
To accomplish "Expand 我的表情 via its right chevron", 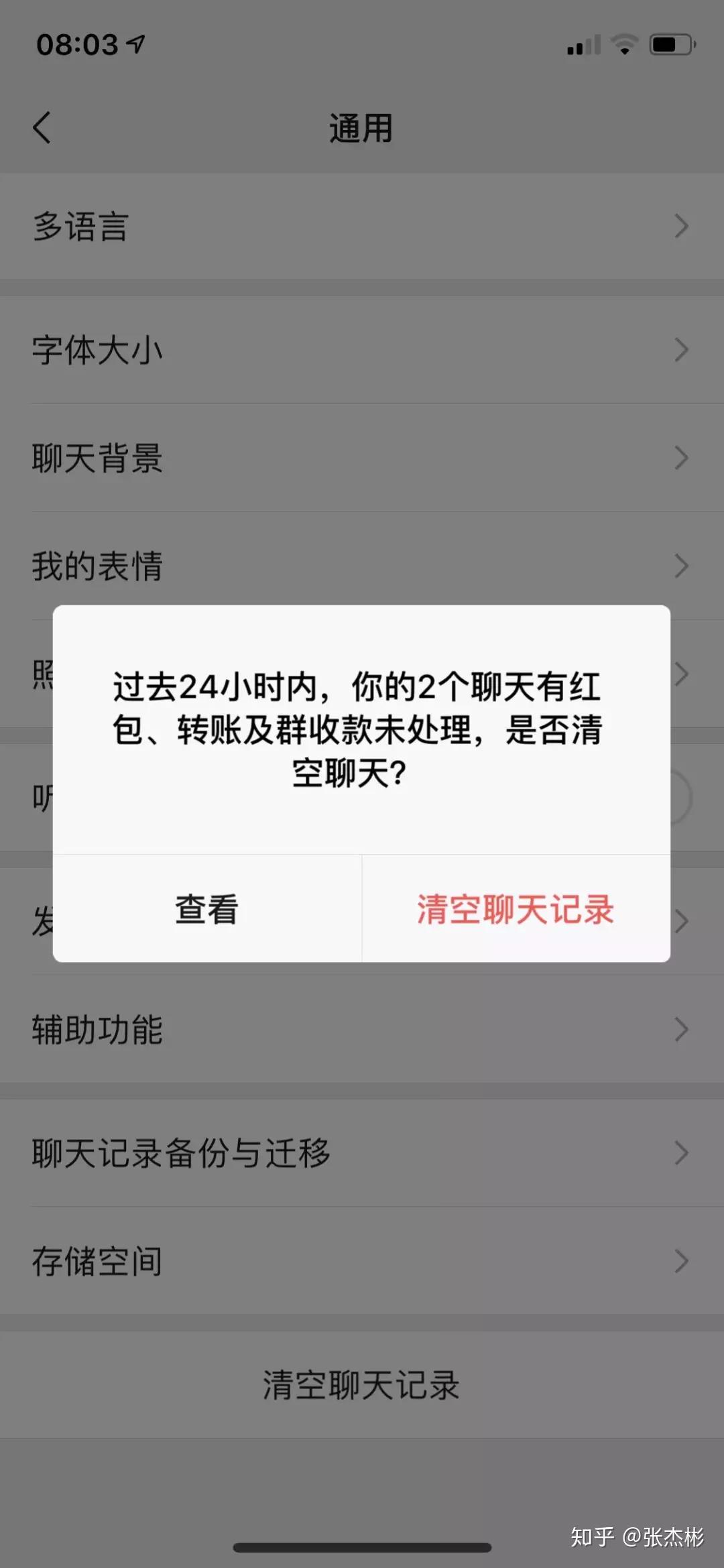I will point(680,566).
